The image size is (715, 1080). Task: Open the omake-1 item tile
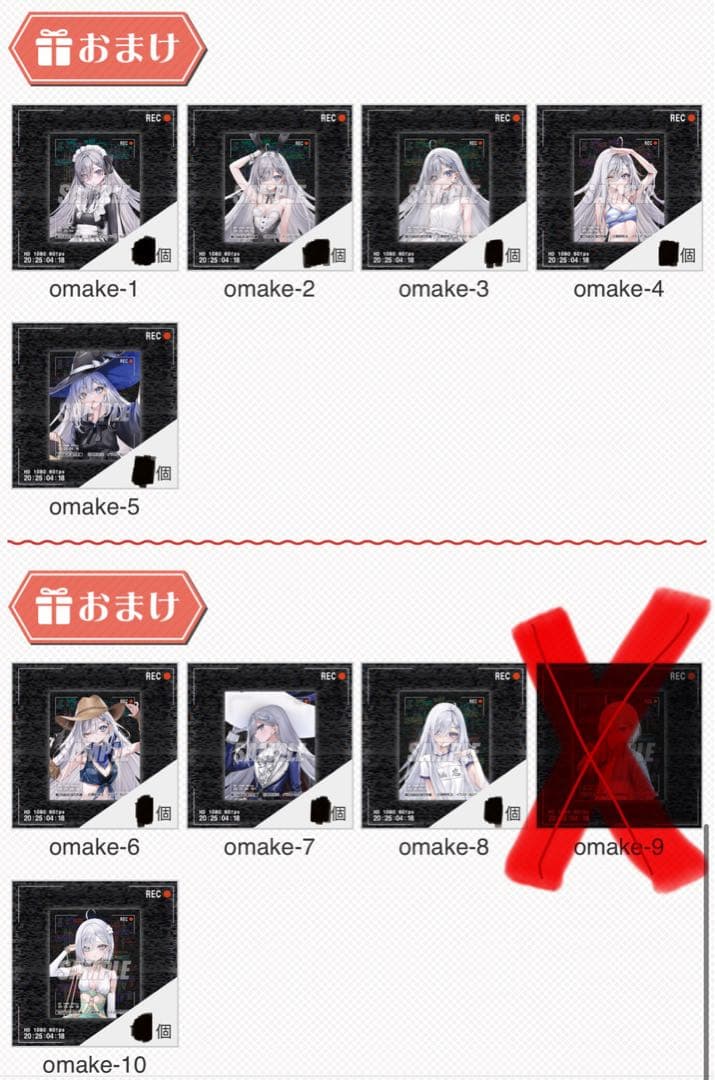click(94, 188)
